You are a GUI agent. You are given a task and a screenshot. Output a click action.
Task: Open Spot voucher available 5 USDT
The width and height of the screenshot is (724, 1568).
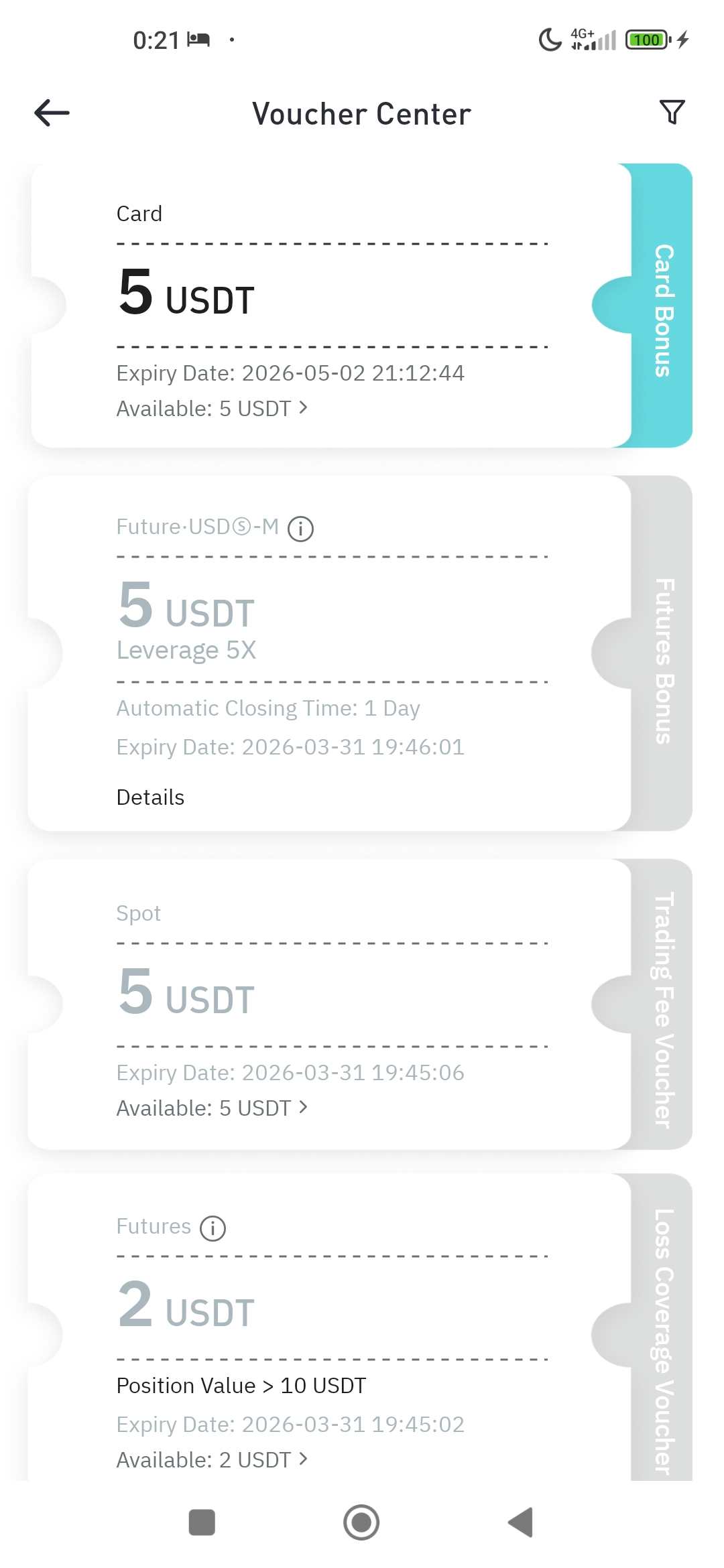pos(212,1108)
